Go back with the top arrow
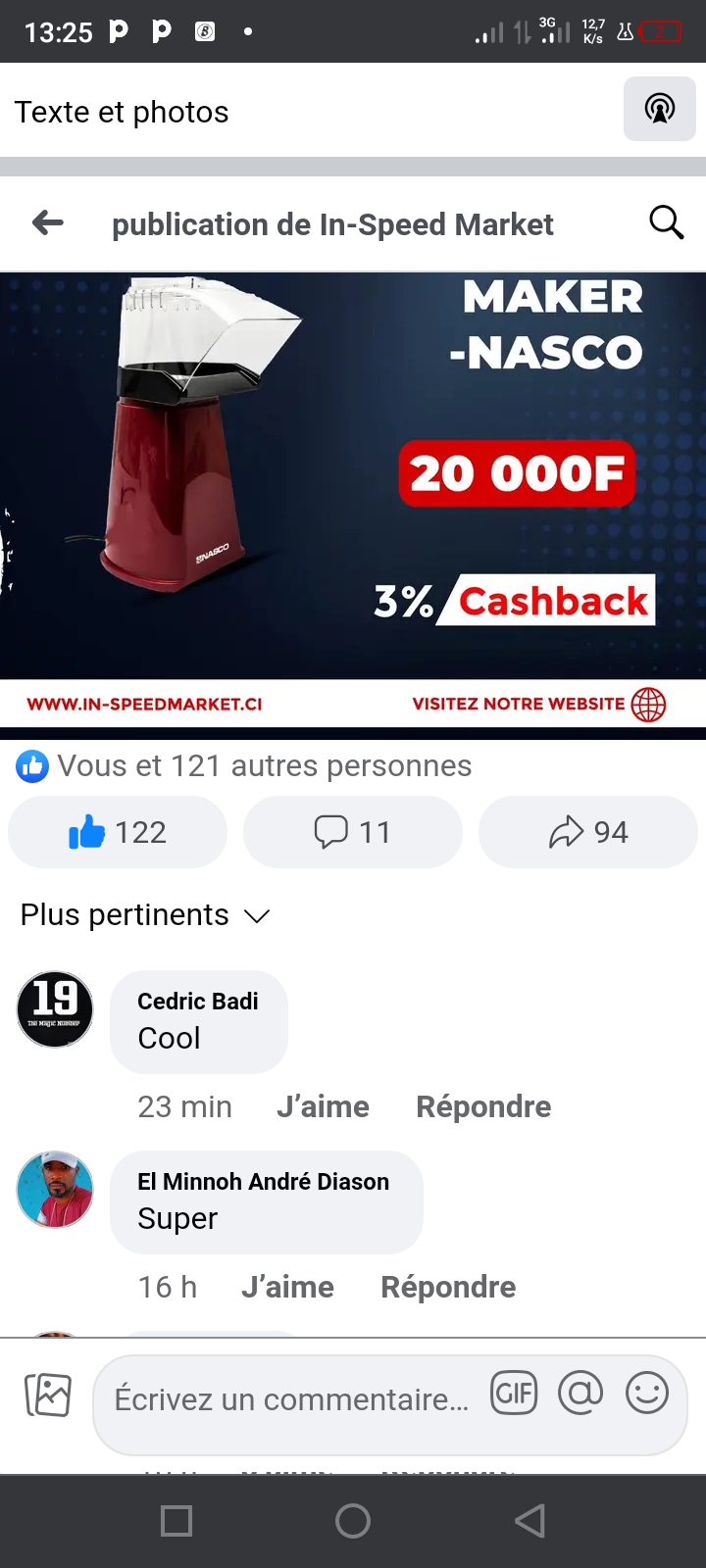The height and width of the screenshot is (1568, 706). (x=48, y=223)
